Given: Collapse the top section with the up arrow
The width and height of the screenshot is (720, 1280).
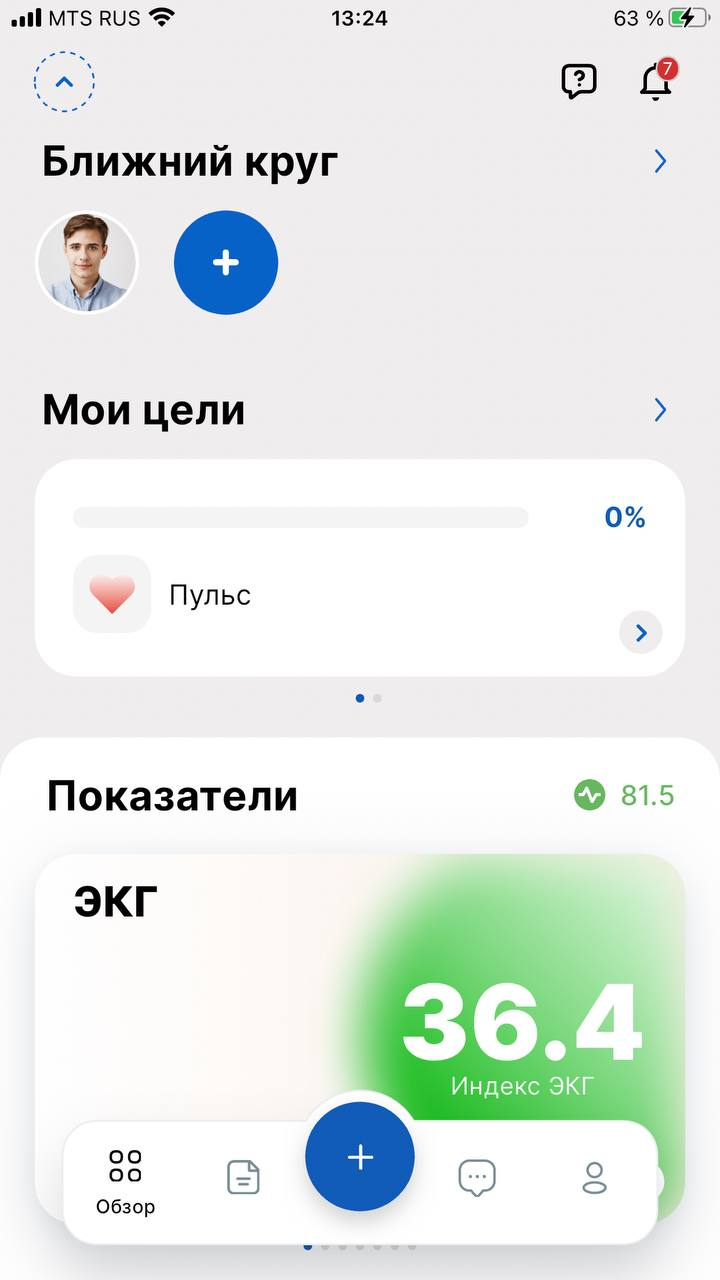Looking at the screenshot, I should click(x=64, y=81).
